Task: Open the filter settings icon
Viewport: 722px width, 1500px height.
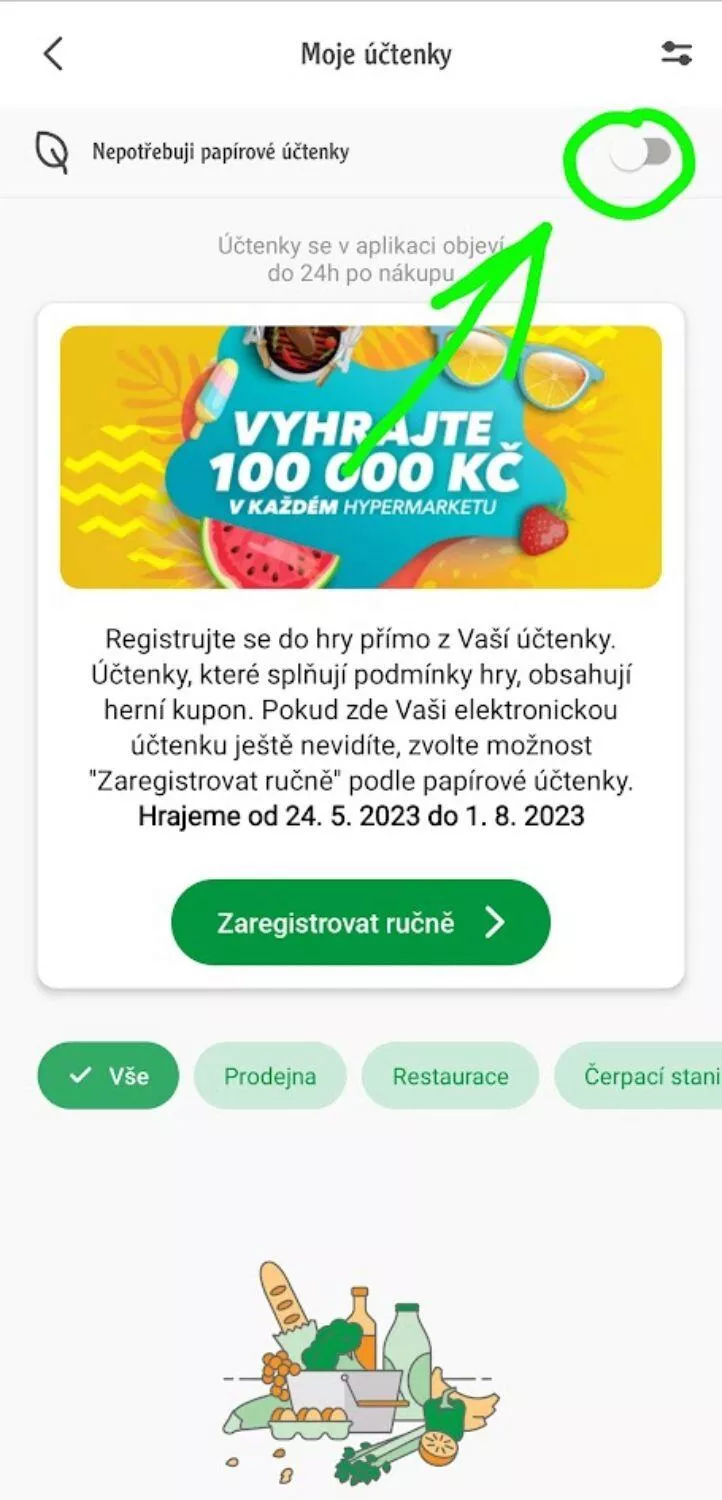Action: 677,54
